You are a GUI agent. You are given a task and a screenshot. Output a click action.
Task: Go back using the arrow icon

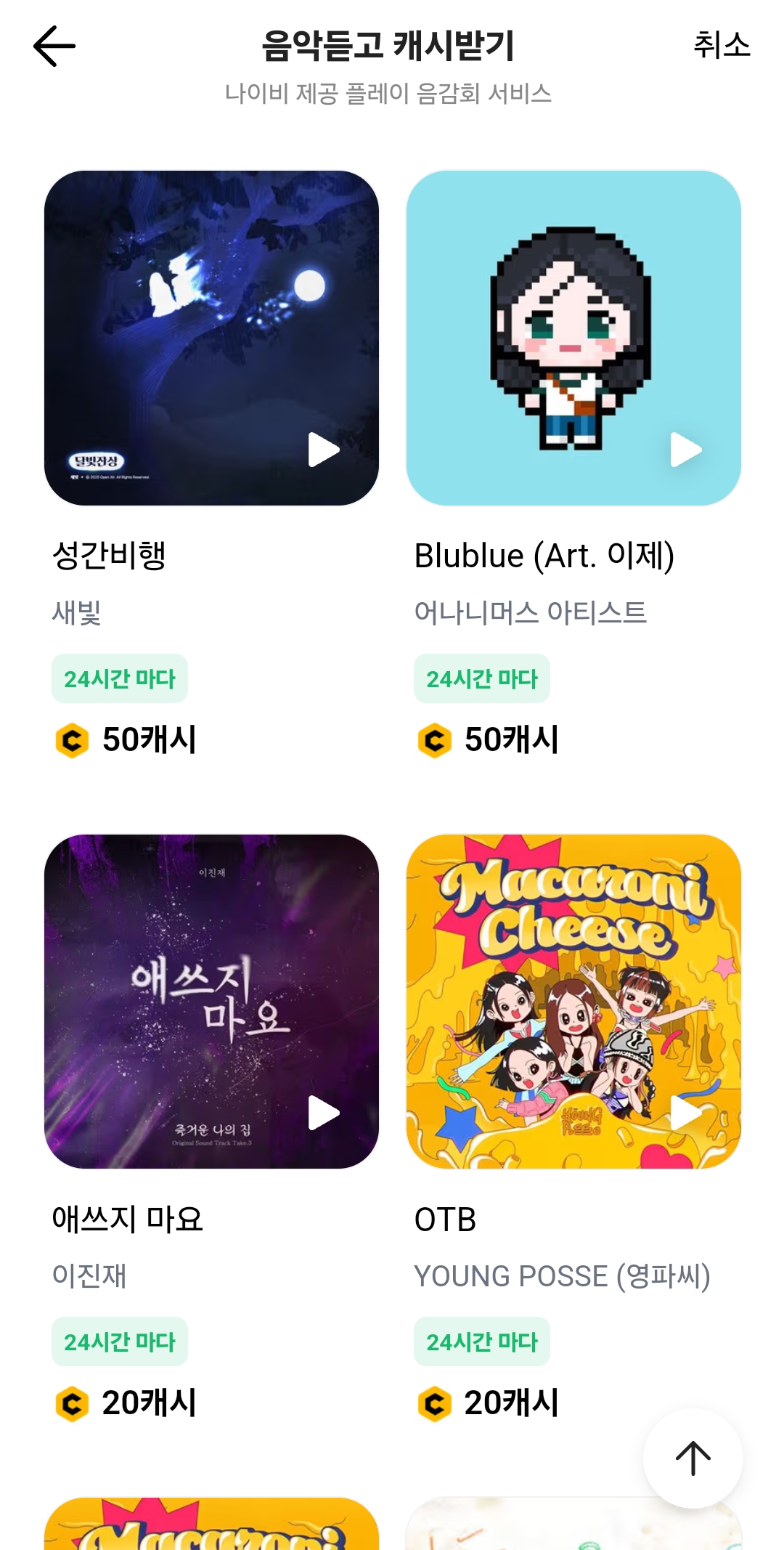point(54,46)
